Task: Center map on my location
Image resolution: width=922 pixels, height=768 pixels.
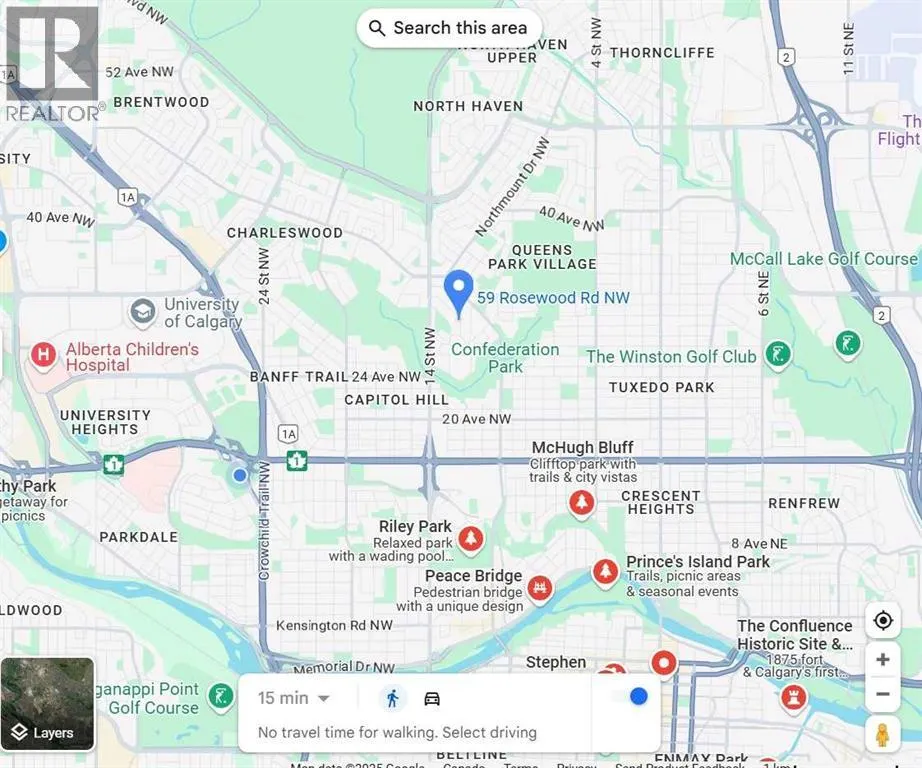Action: [882, 621]
